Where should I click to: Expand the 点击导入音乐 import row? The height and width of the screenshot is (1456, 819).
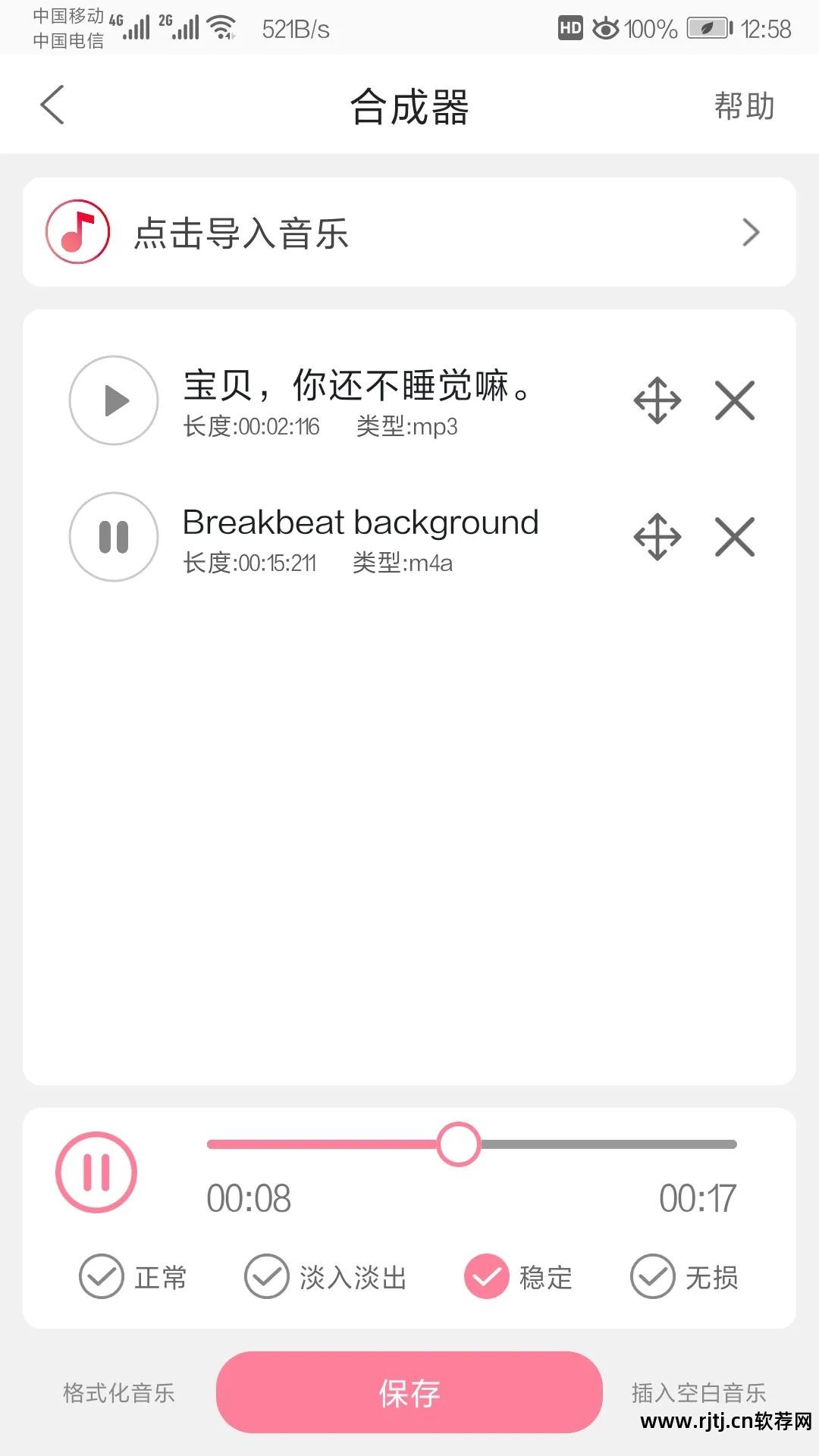point(751,232)
